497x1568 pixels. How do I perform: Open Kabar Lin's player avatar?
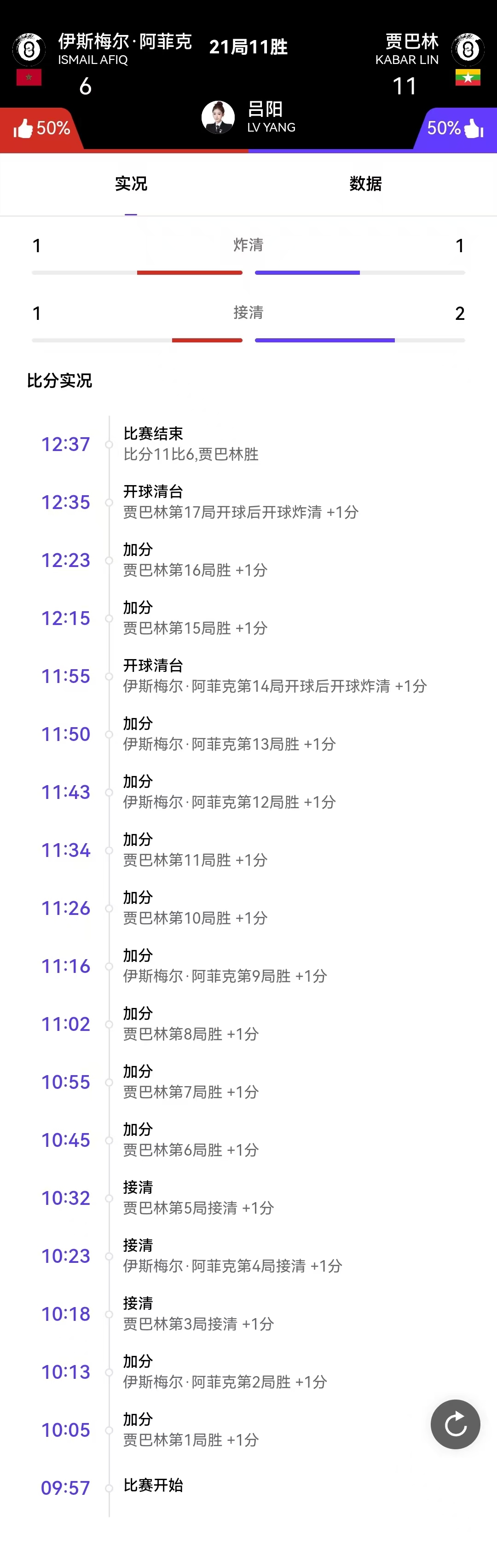468,49
